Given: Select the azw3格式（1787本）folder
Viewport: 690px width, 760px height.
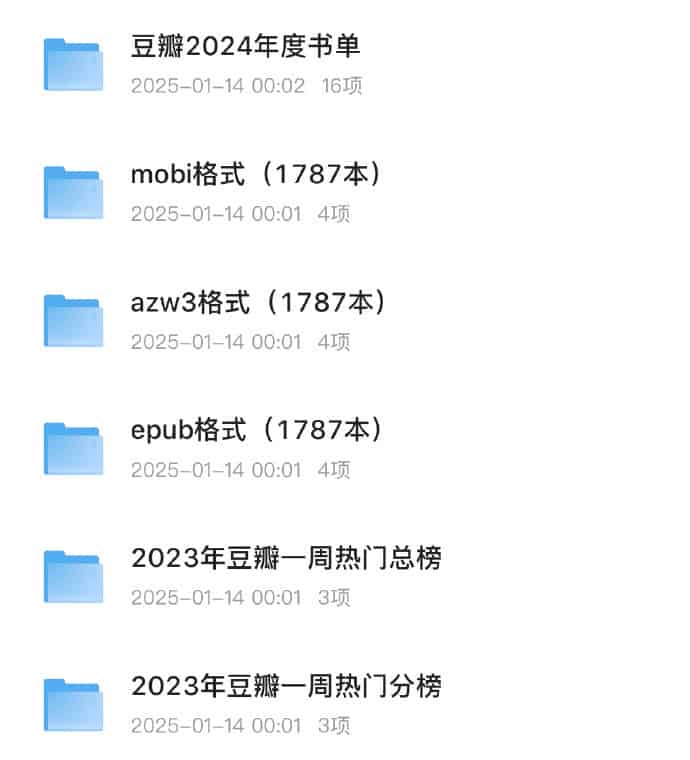Looking at the screenshot, I should pyautogui.click(x=258, y=302).
